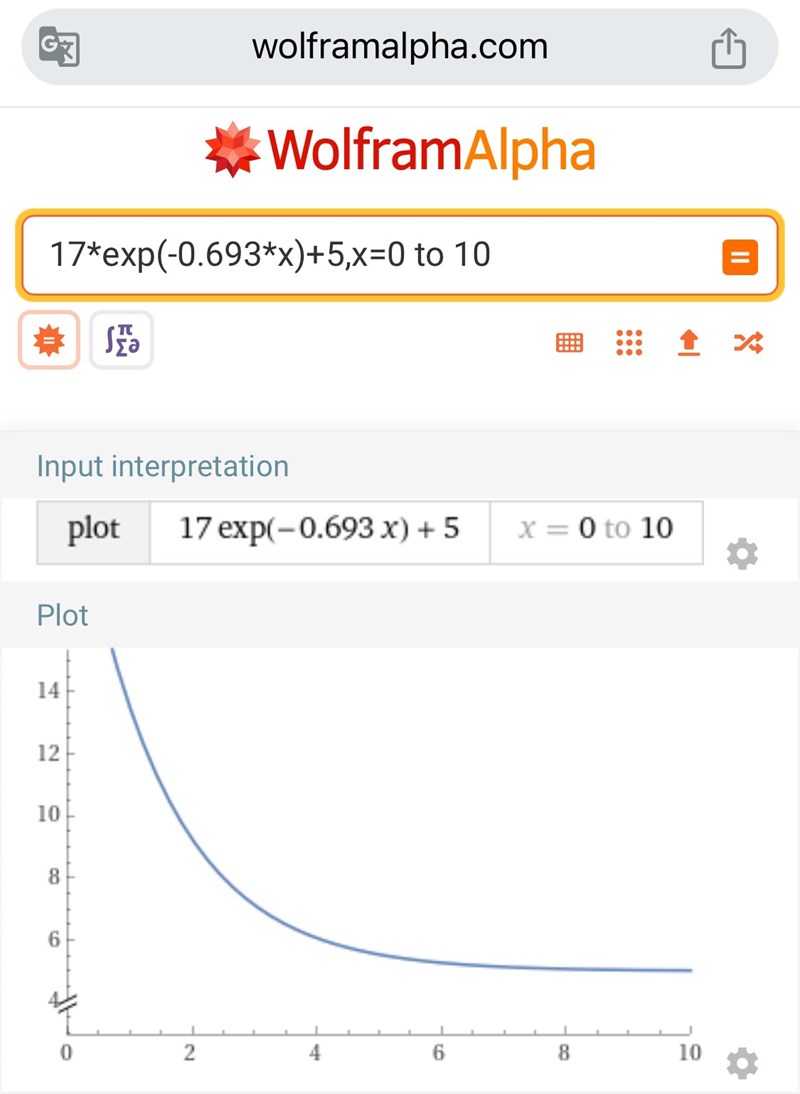This screenshot has height=1094, width=800.
Task: Open the extended keyboard
Action: pyautogui.click(x=569, y=343)
